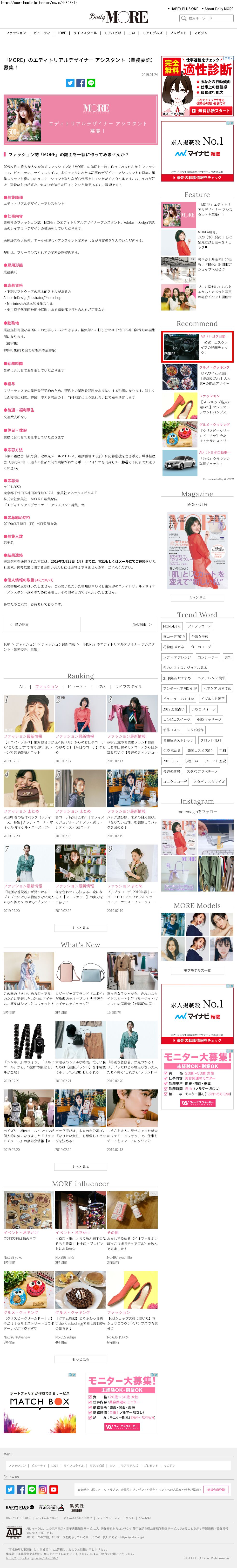The image size is (237, 1568).
Task: Open the モアモデル一覧 button
Action: click(197, 971)
